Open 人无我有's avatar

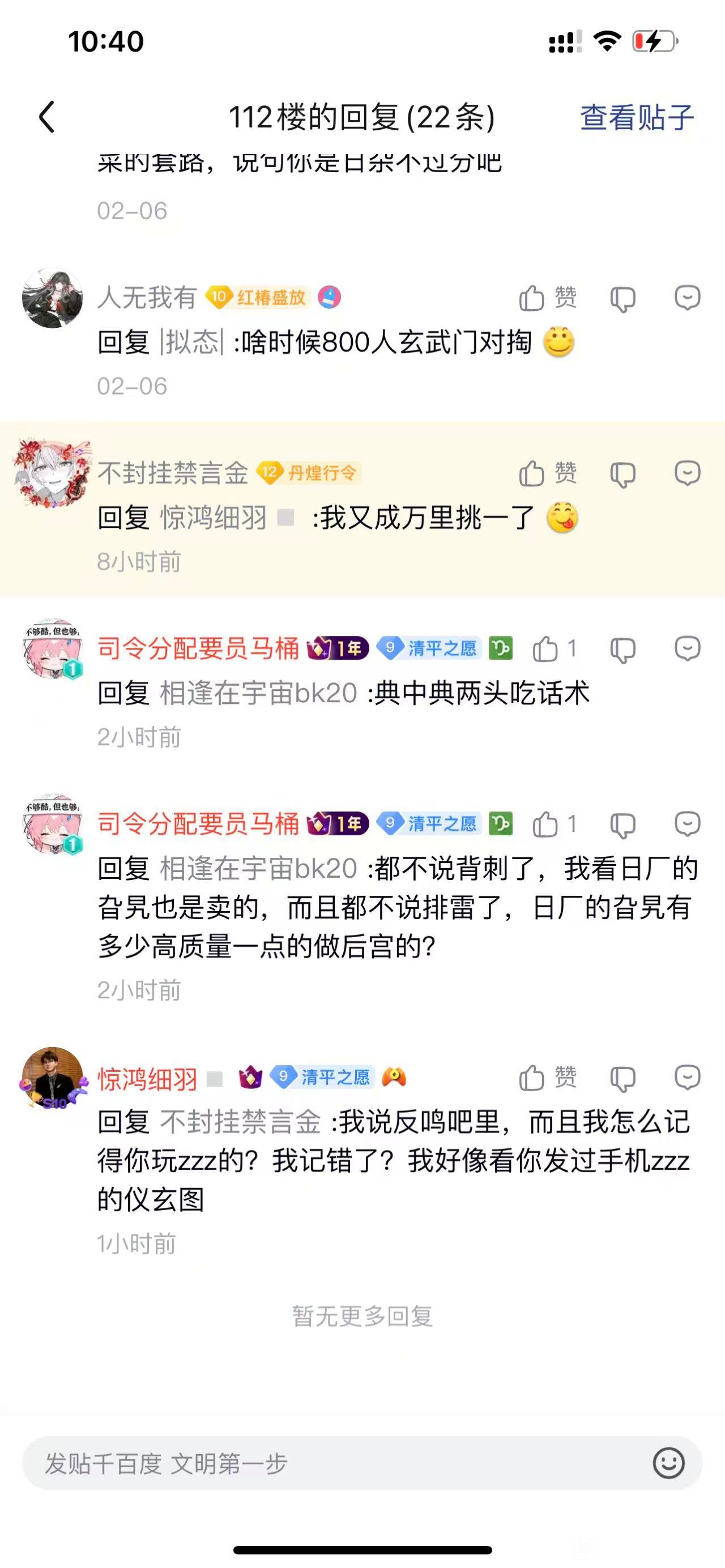52,298
